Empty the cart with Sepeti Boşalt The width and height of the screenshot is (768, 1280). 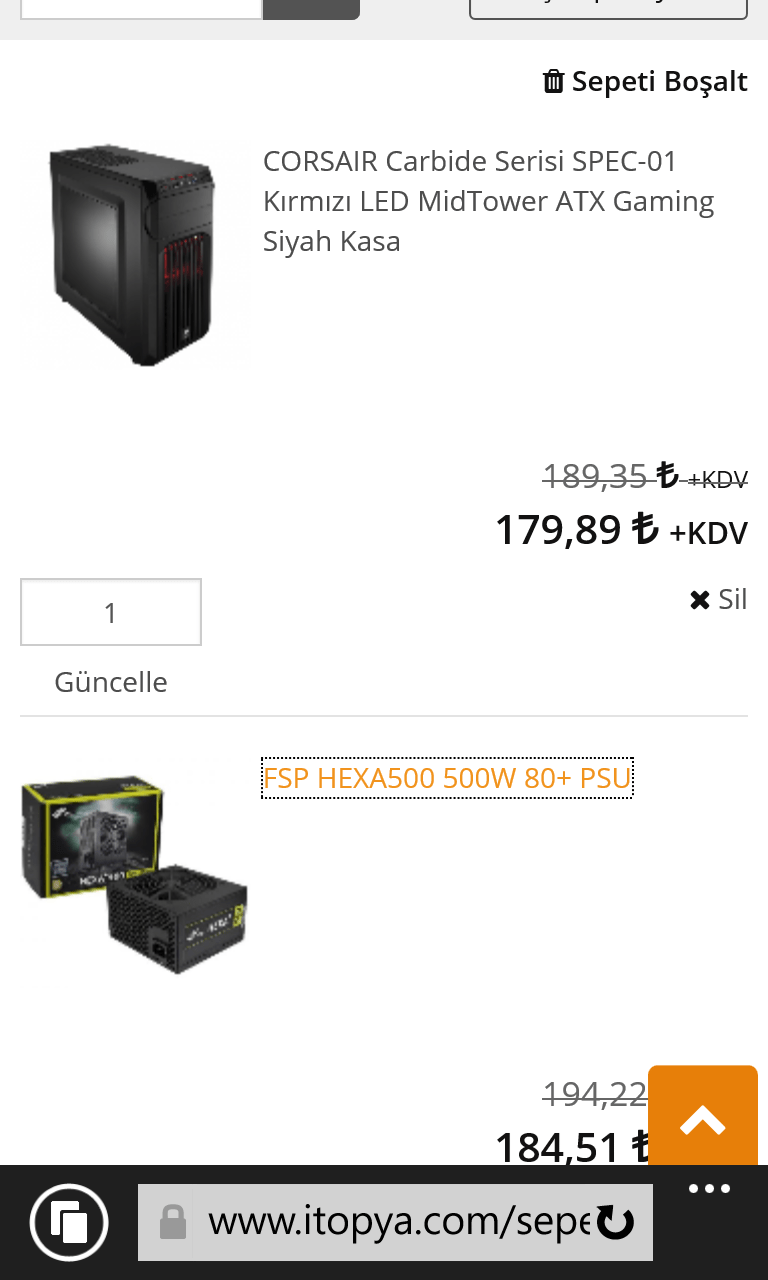[x=645, y=81]
